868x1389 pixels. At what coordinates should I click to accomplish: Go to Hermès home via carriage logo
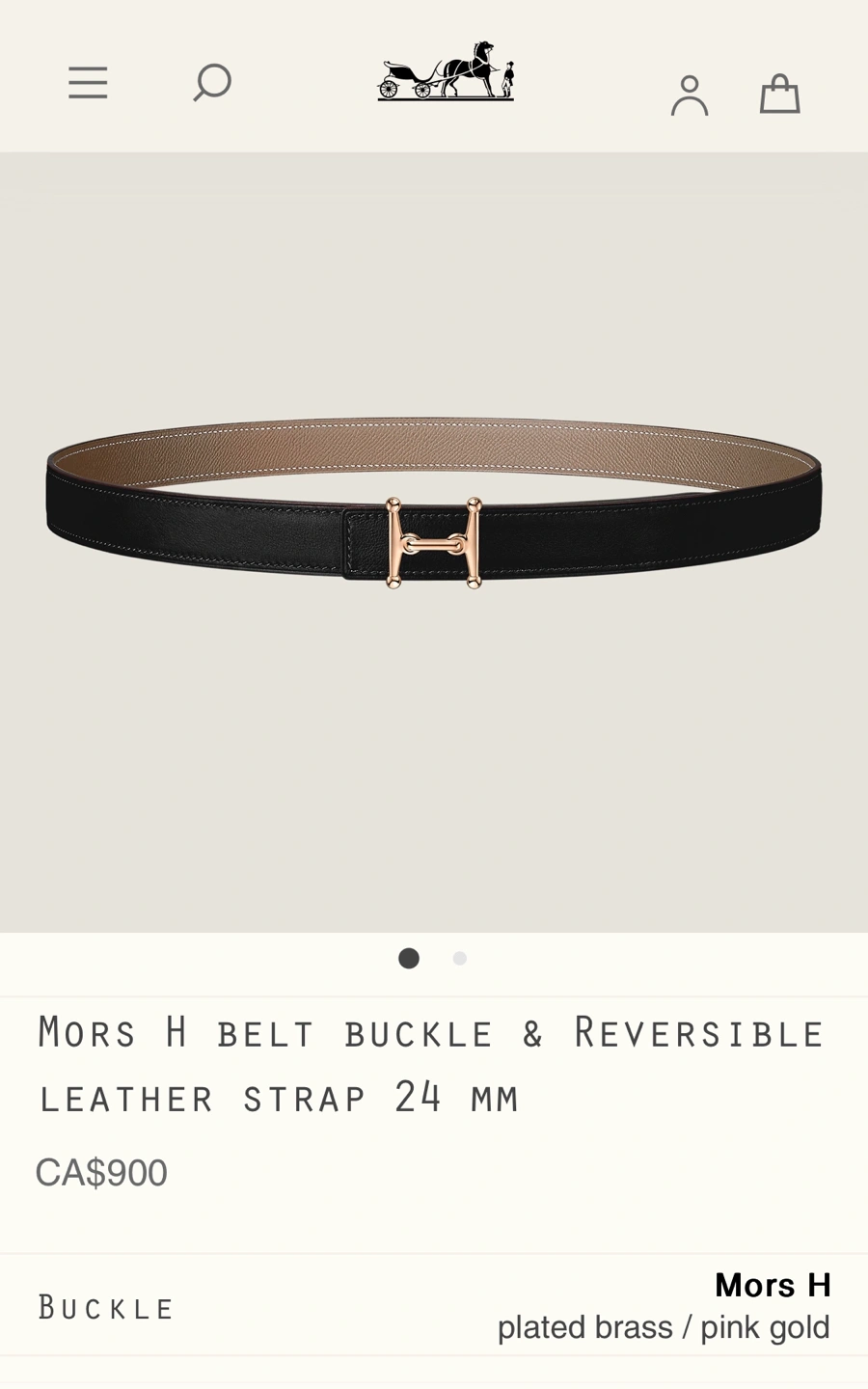[446, 72]
